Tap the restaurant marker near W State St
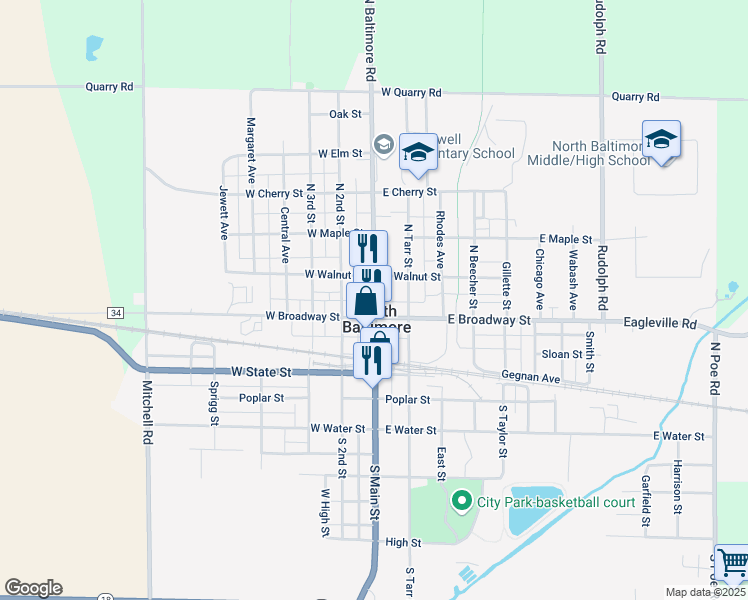This screenshot has height=600, width=748. 371,361
